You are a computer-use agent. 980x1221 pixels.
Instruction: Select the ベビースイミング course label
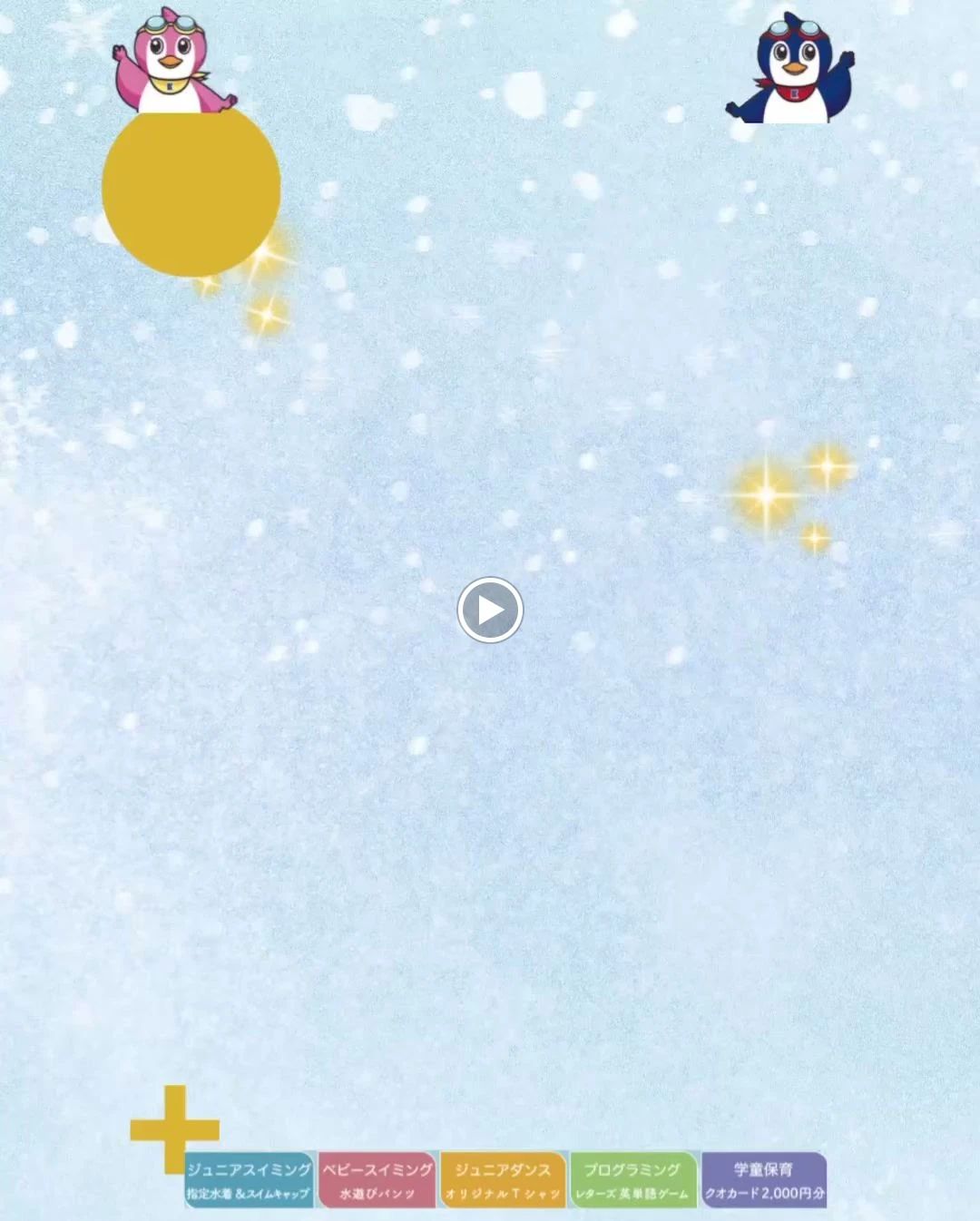click(377, 1171)
